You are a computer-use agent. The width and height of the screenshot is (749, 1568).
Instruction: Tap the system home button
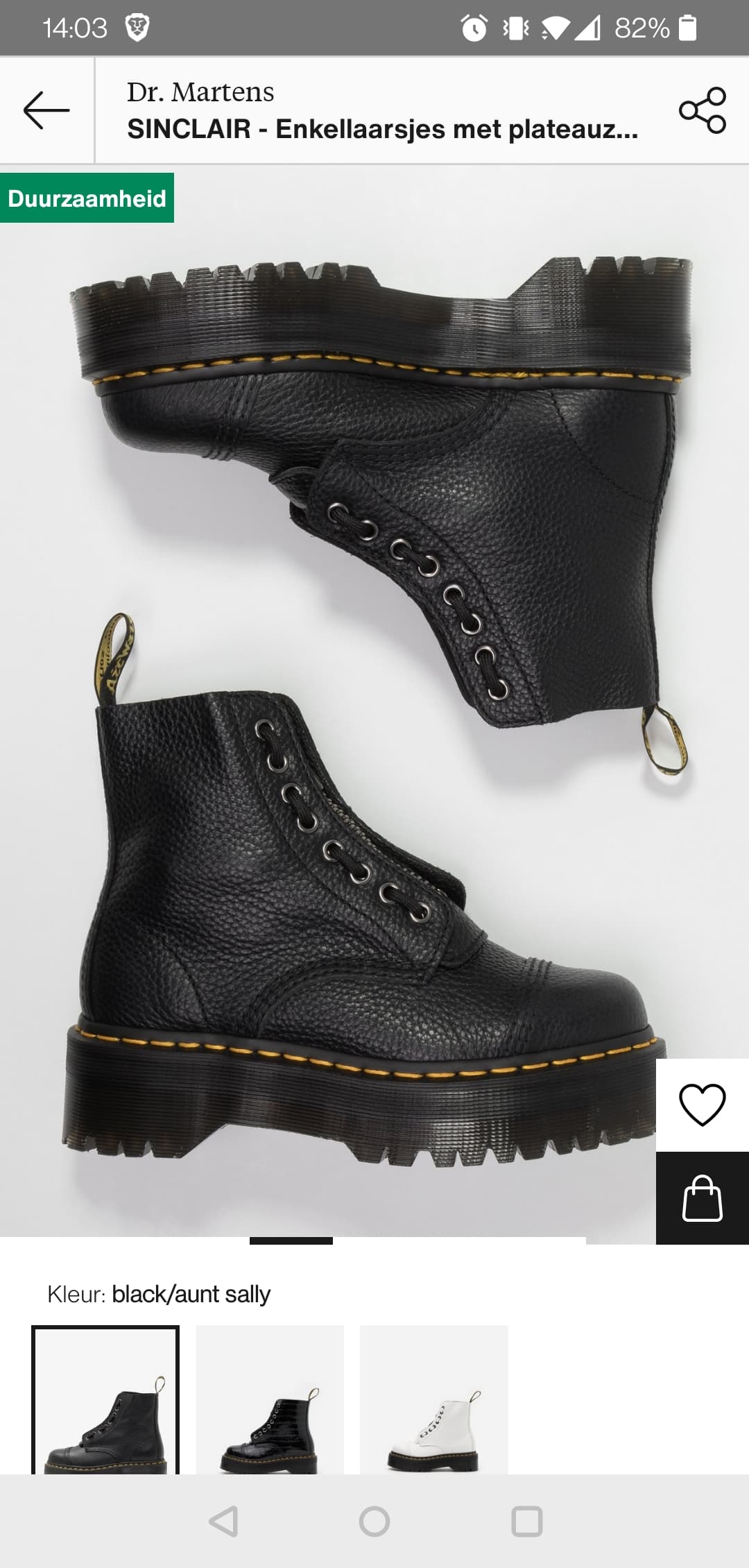374,1522
